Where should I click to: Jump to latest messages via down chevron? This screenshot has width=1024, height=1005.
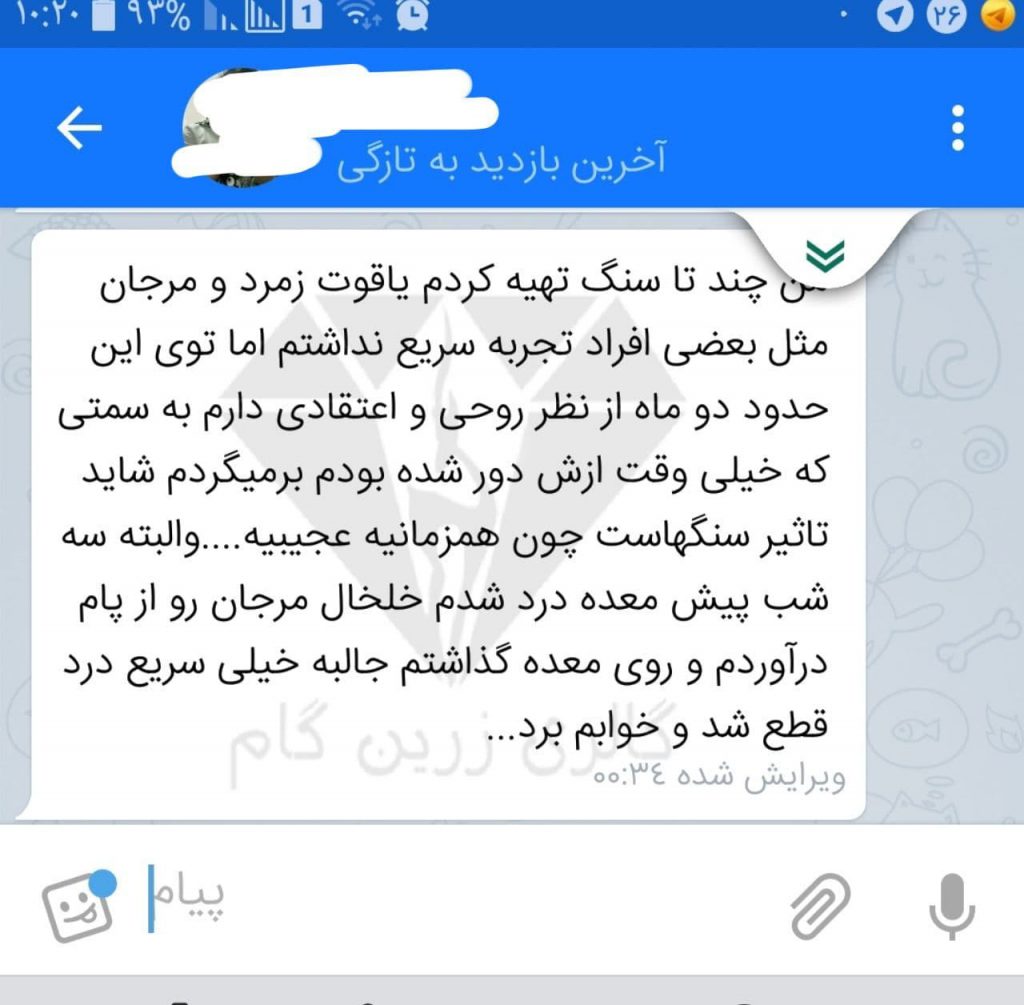pyautogui.click(x=825, y=256)
